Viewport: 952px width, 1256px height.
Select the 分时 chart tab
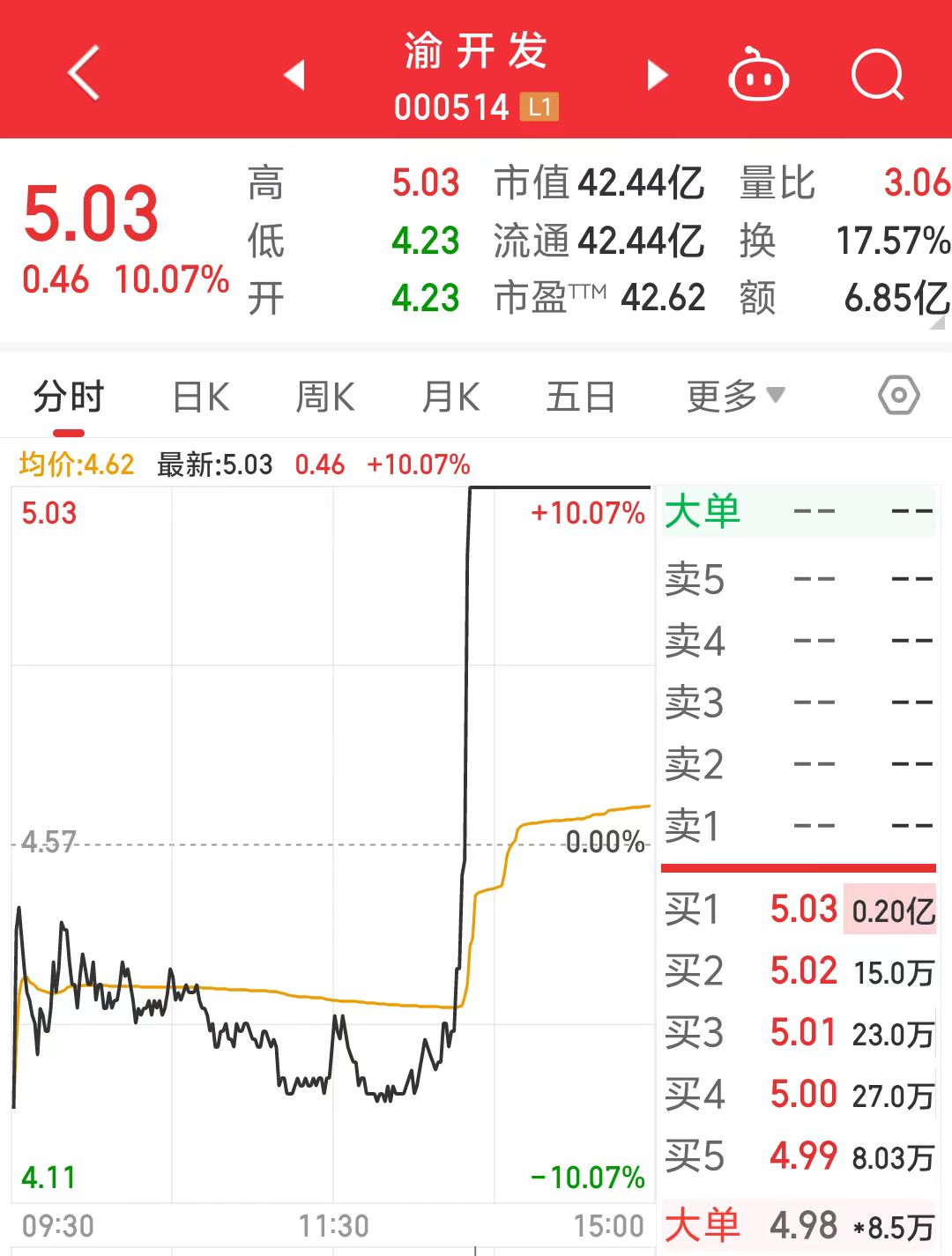[69, 398]
